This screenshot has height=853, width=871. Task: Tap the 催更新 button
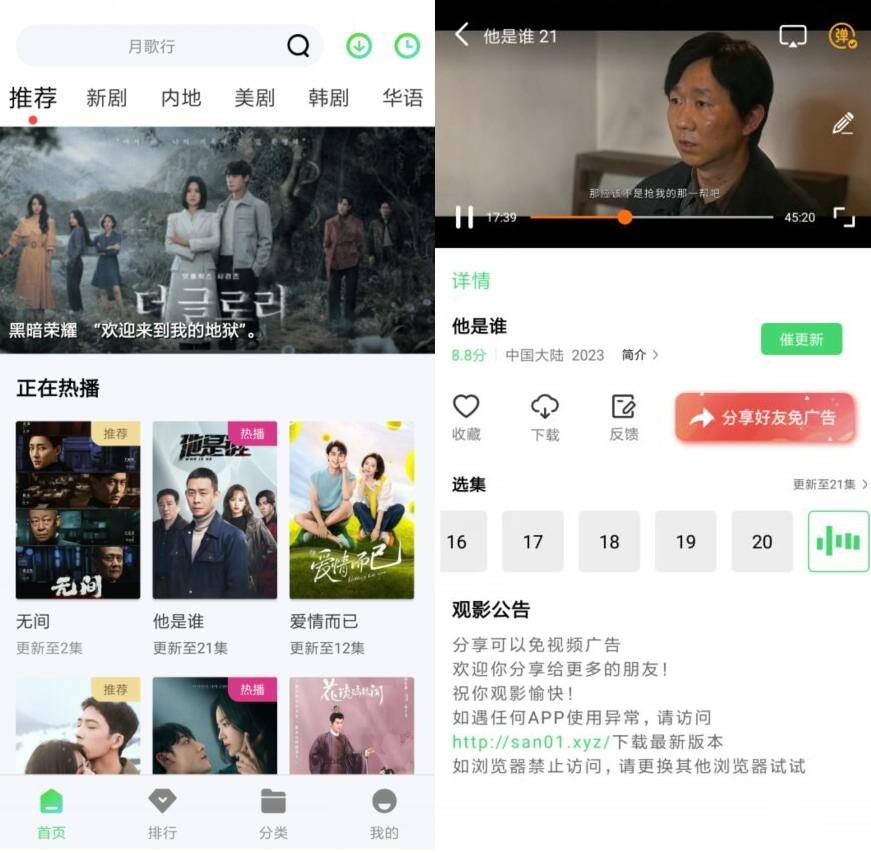click(801, 339)
